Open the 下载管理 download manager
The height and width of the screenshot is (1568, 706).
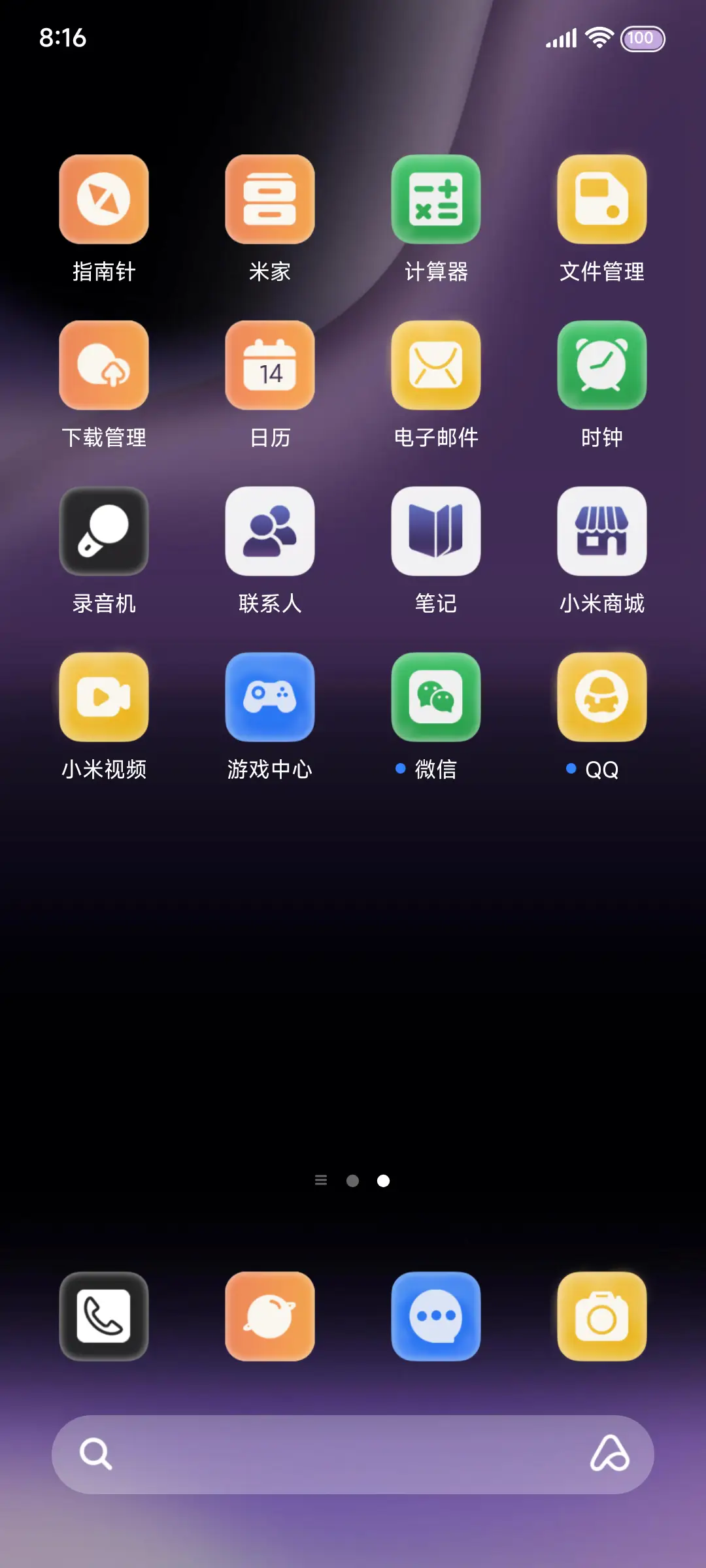104,366
